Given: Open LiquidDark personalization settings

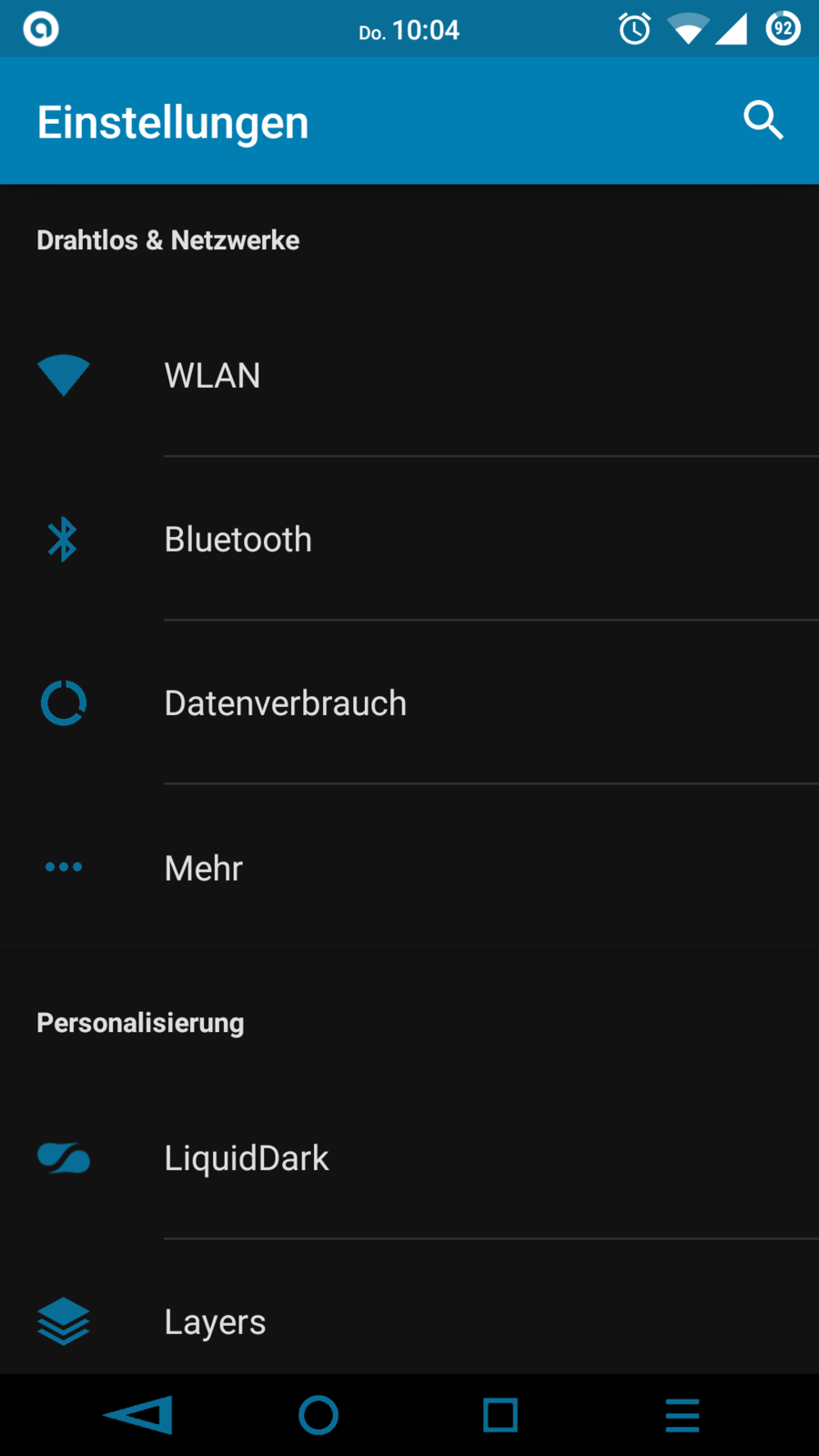Looking at the screenshot, I should tap(409, 1158).
